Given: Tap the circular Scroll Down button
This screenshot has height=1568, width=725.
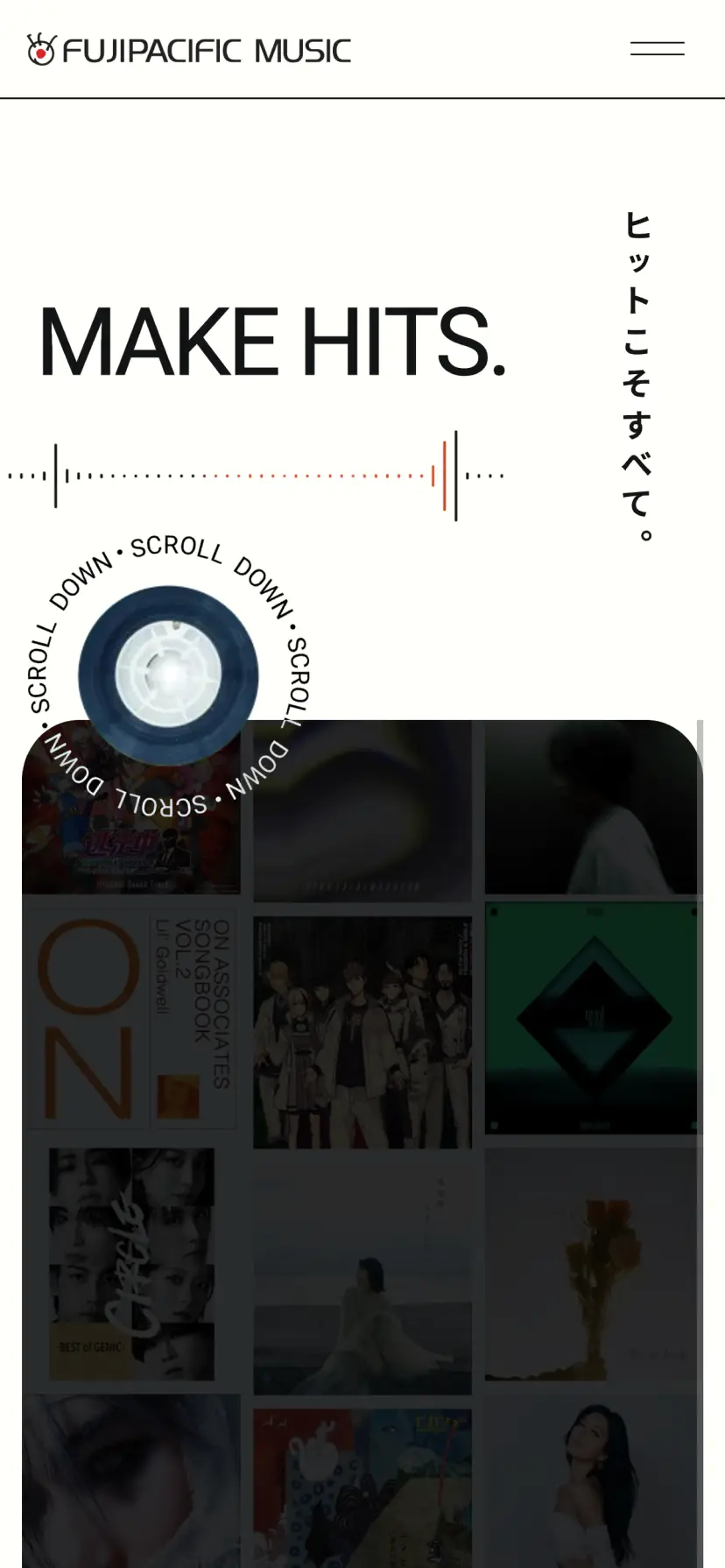Looking at the screenshot, I should (168, 675).
